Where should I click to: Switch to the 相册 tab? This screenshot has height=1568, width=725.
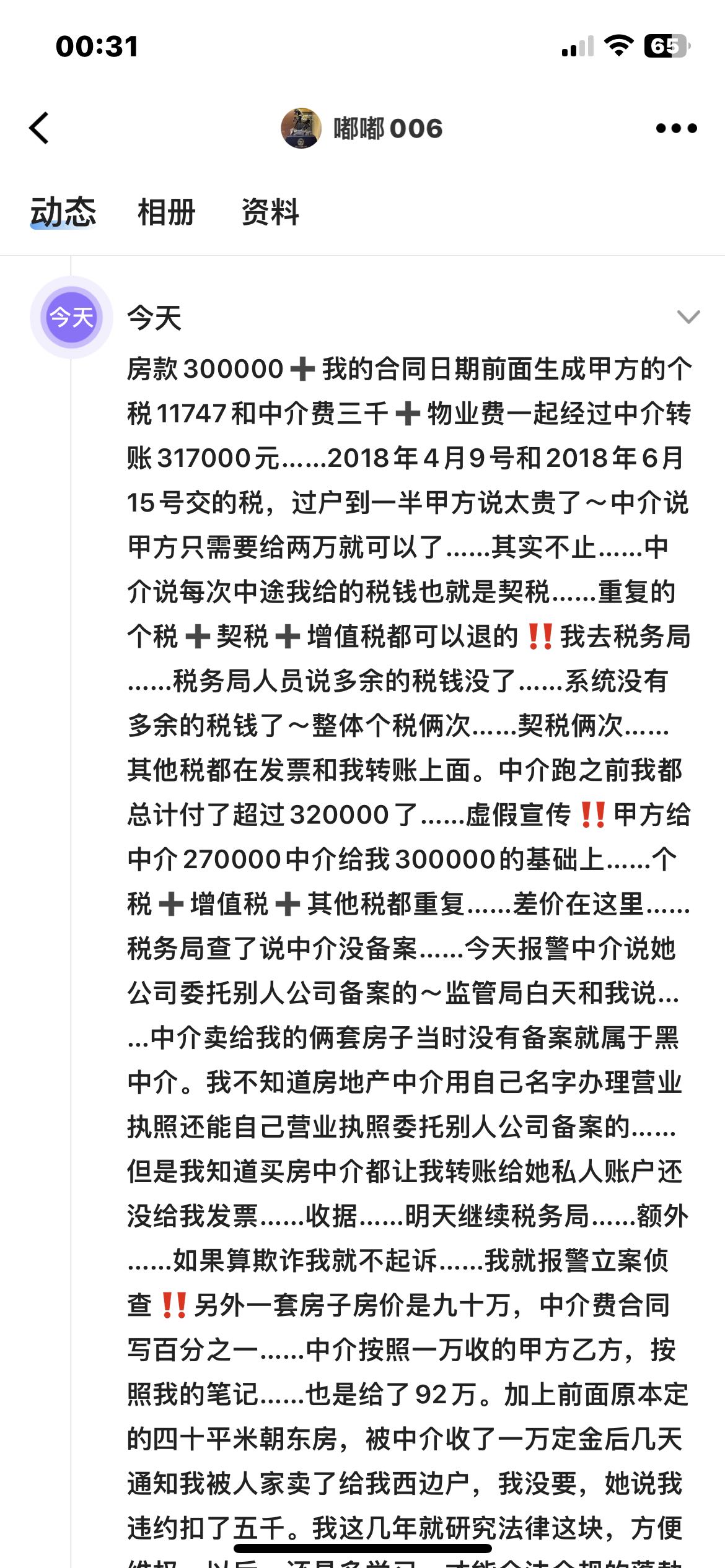tap(167, 212)
